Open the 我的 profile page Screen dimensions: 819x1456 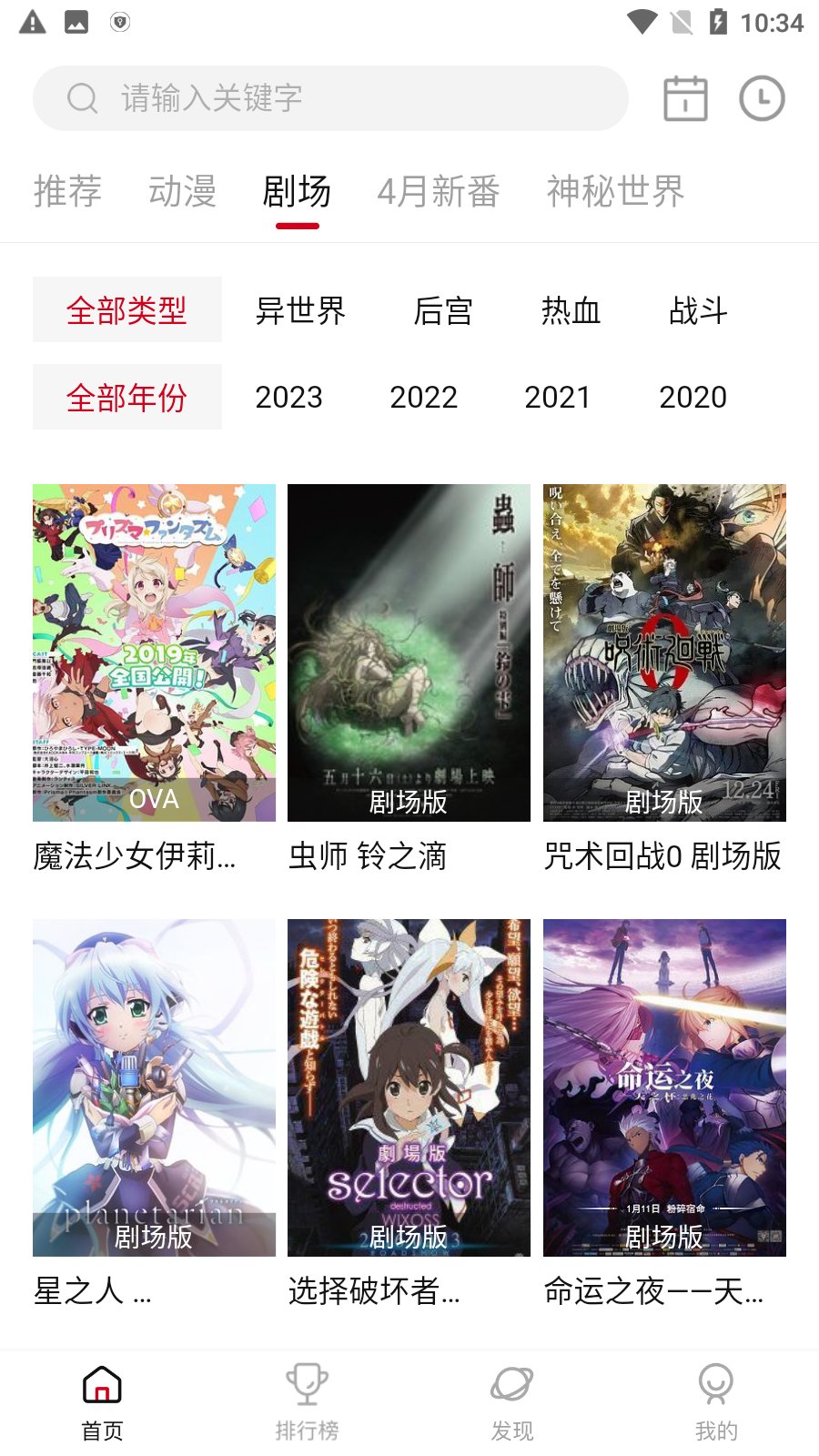pos(716,1402)
